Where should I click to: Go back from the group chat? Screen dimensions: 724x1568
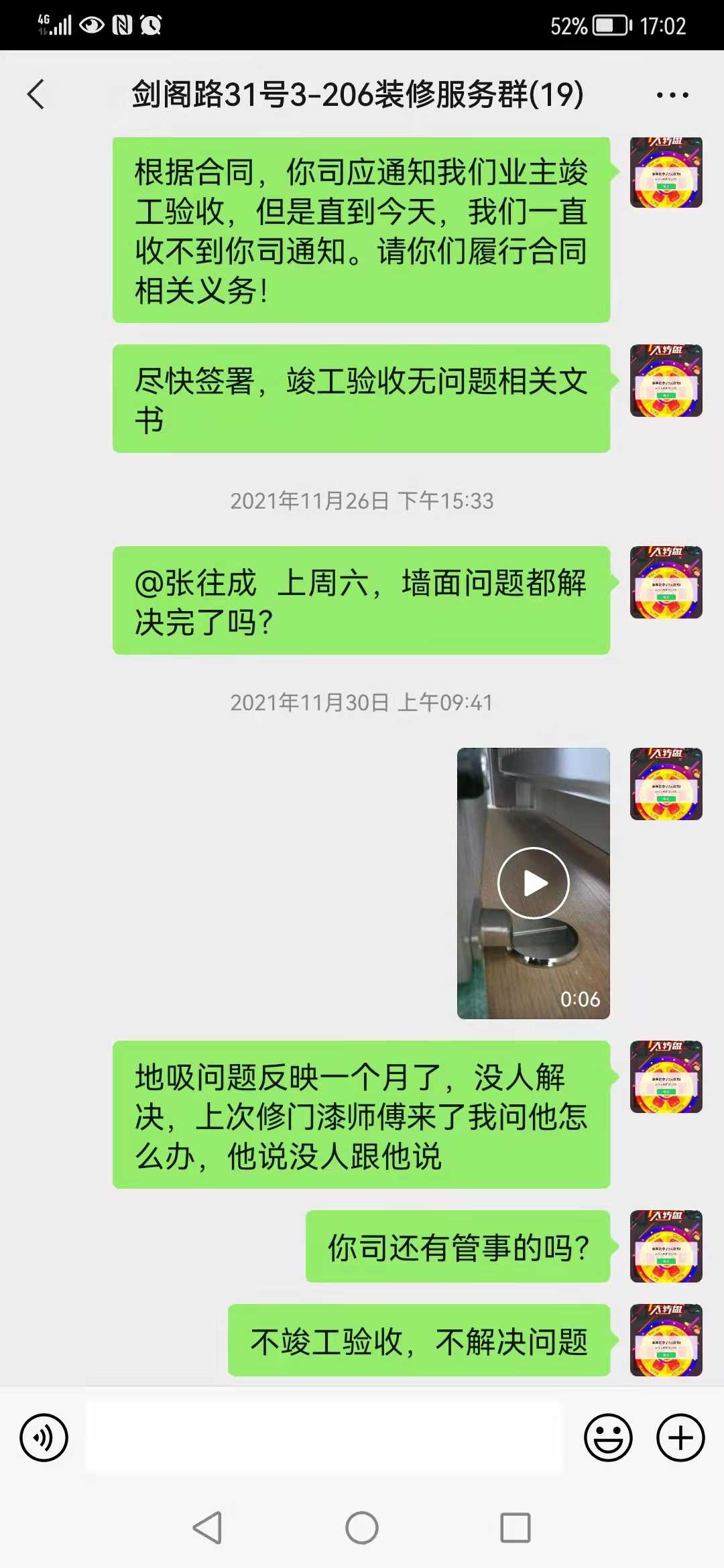(x=36, y=94)
